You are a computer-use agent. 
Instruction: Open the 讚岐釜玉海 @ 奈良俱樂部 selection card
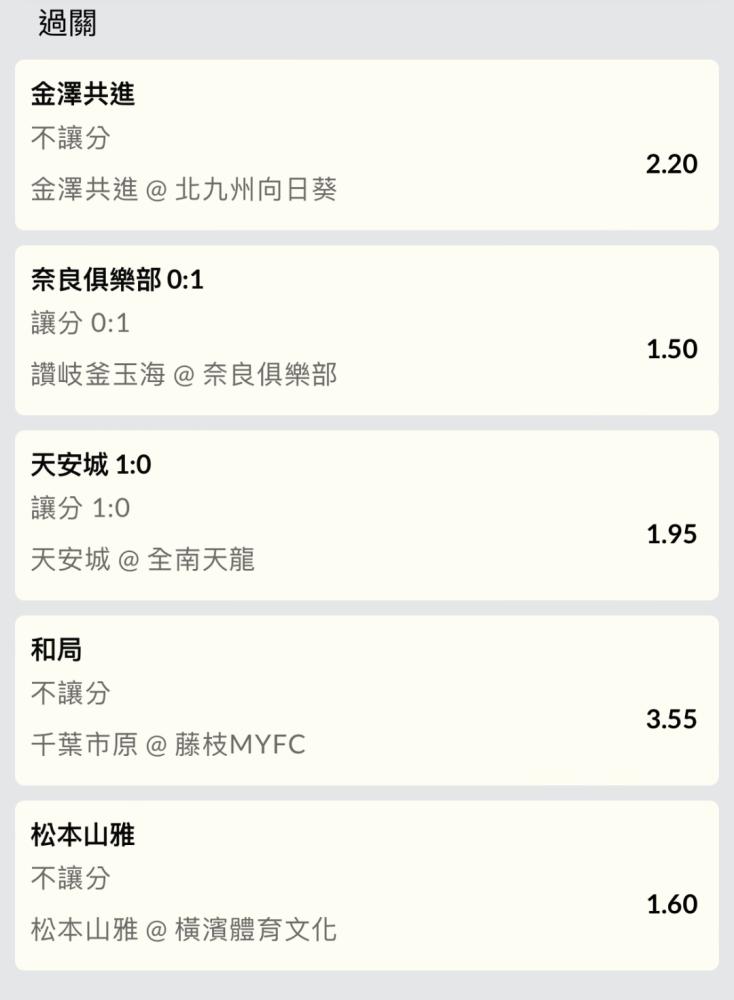[x=366, y=330]
